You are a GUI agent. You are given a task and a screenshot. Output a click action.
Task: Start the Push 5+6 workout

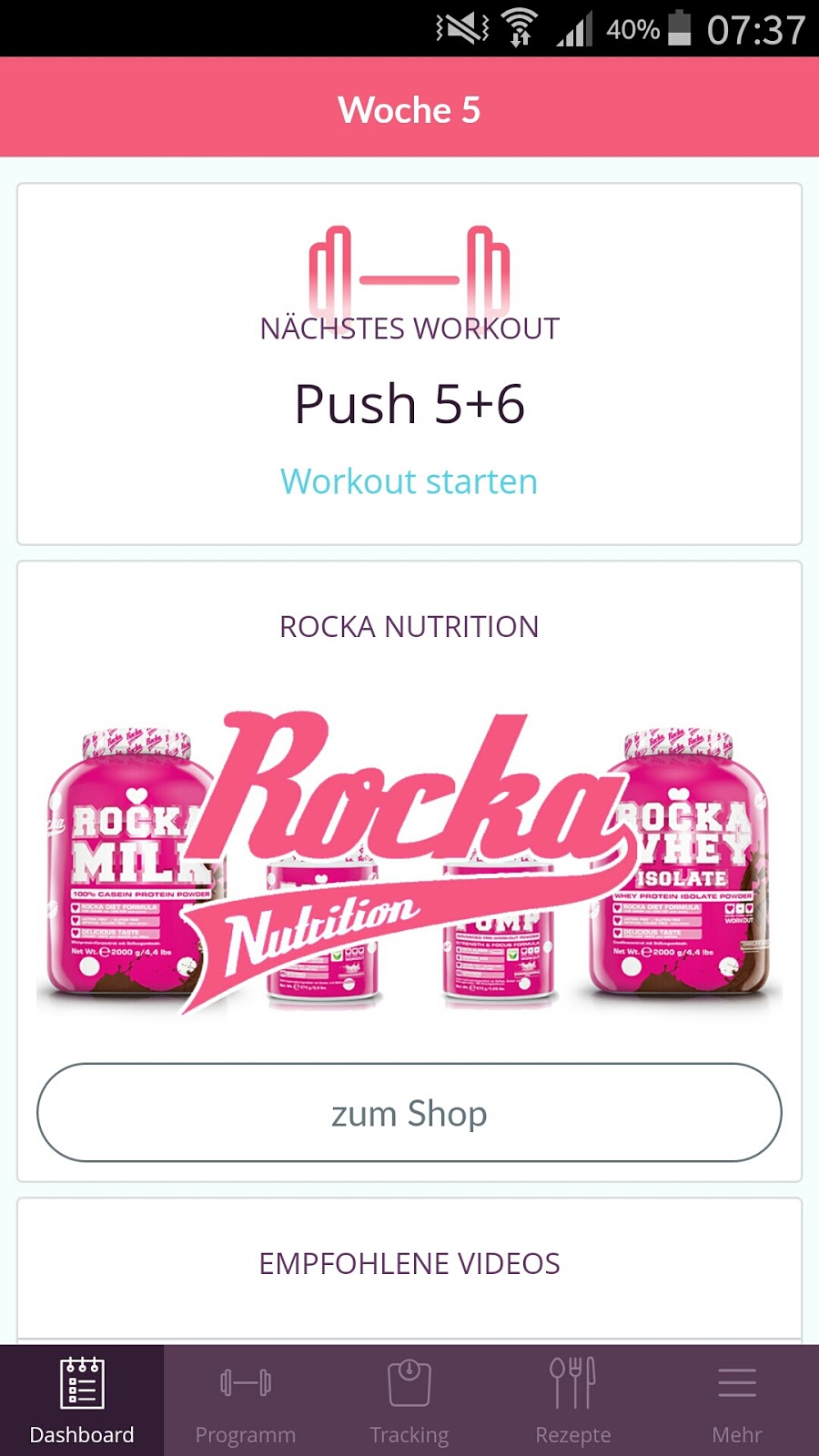pyautogui.click(x=409, y=481)
